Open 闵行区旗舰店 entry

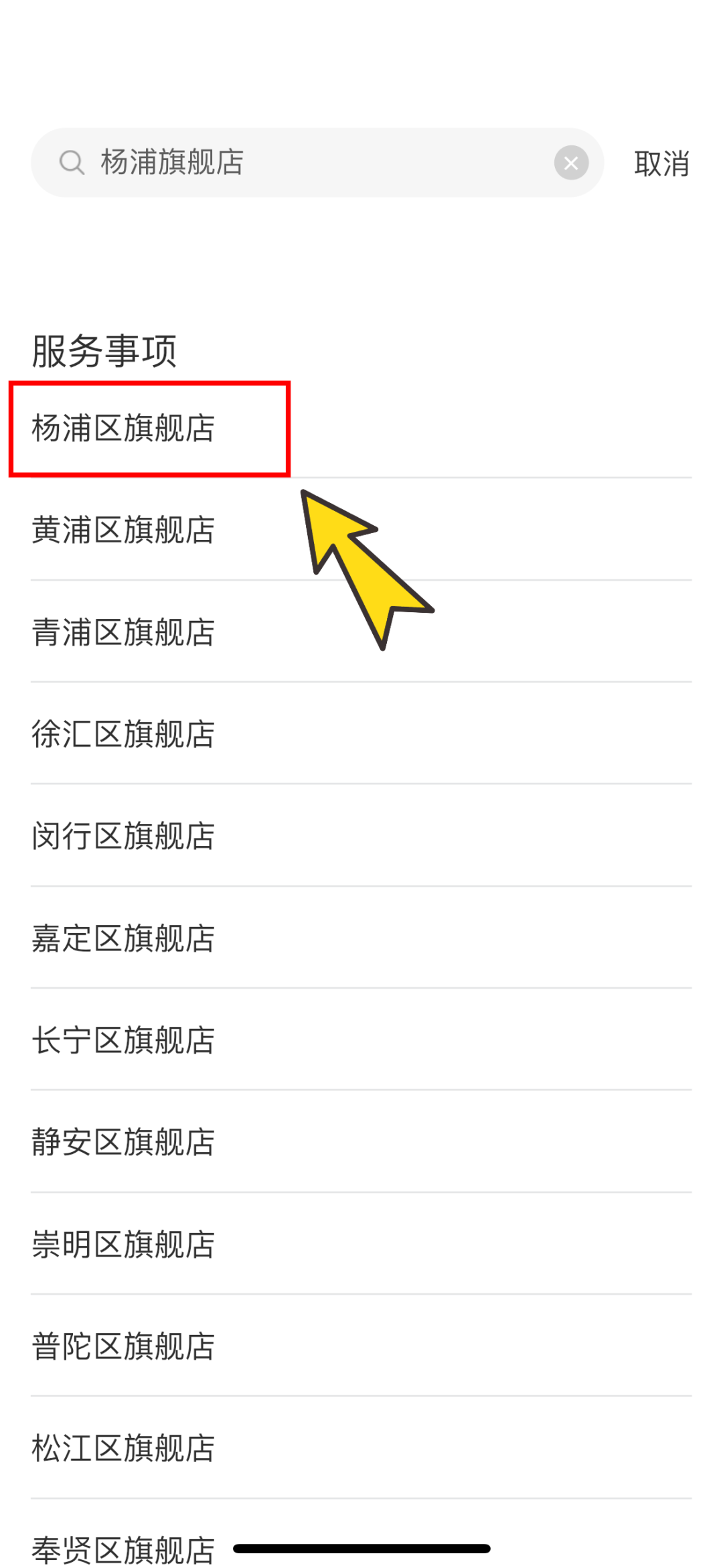[361, 836]
